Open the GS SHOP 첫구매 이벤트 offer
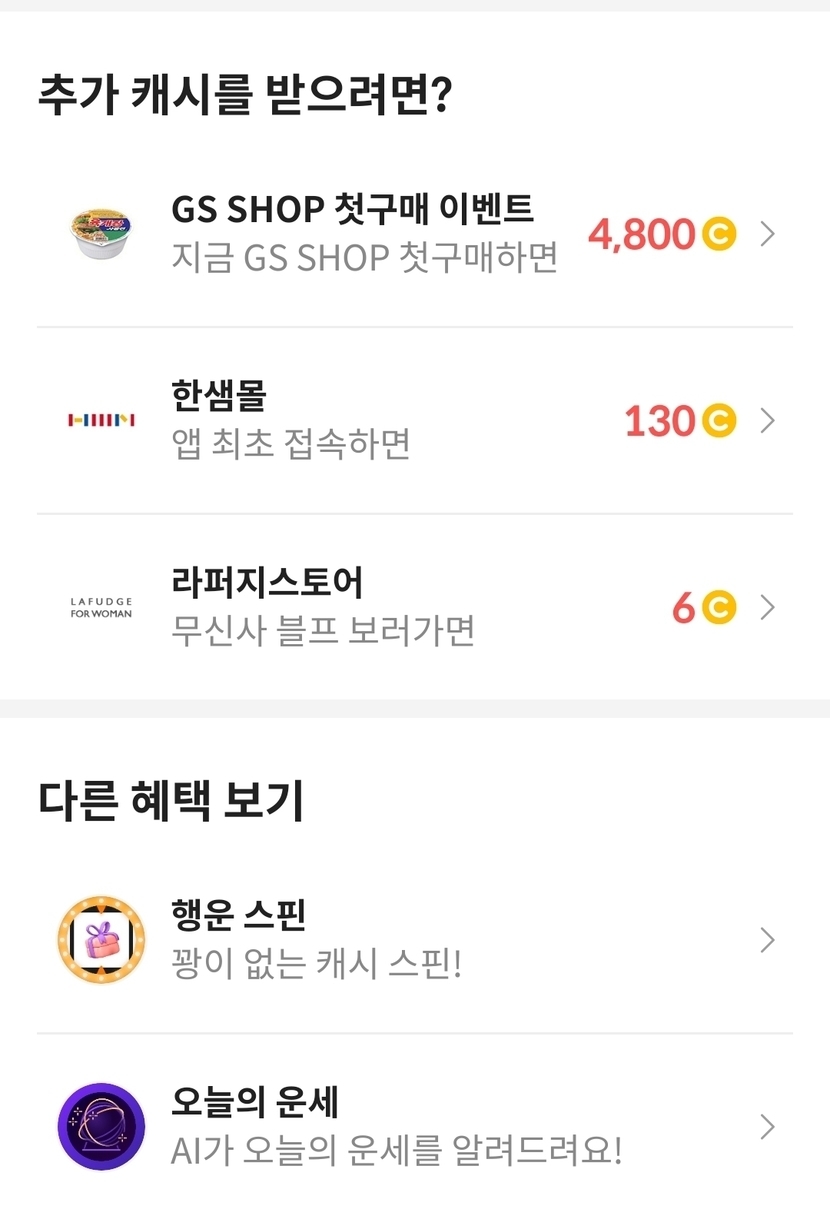The height and width of the screenshot is (1219, 830). [414, 234]
